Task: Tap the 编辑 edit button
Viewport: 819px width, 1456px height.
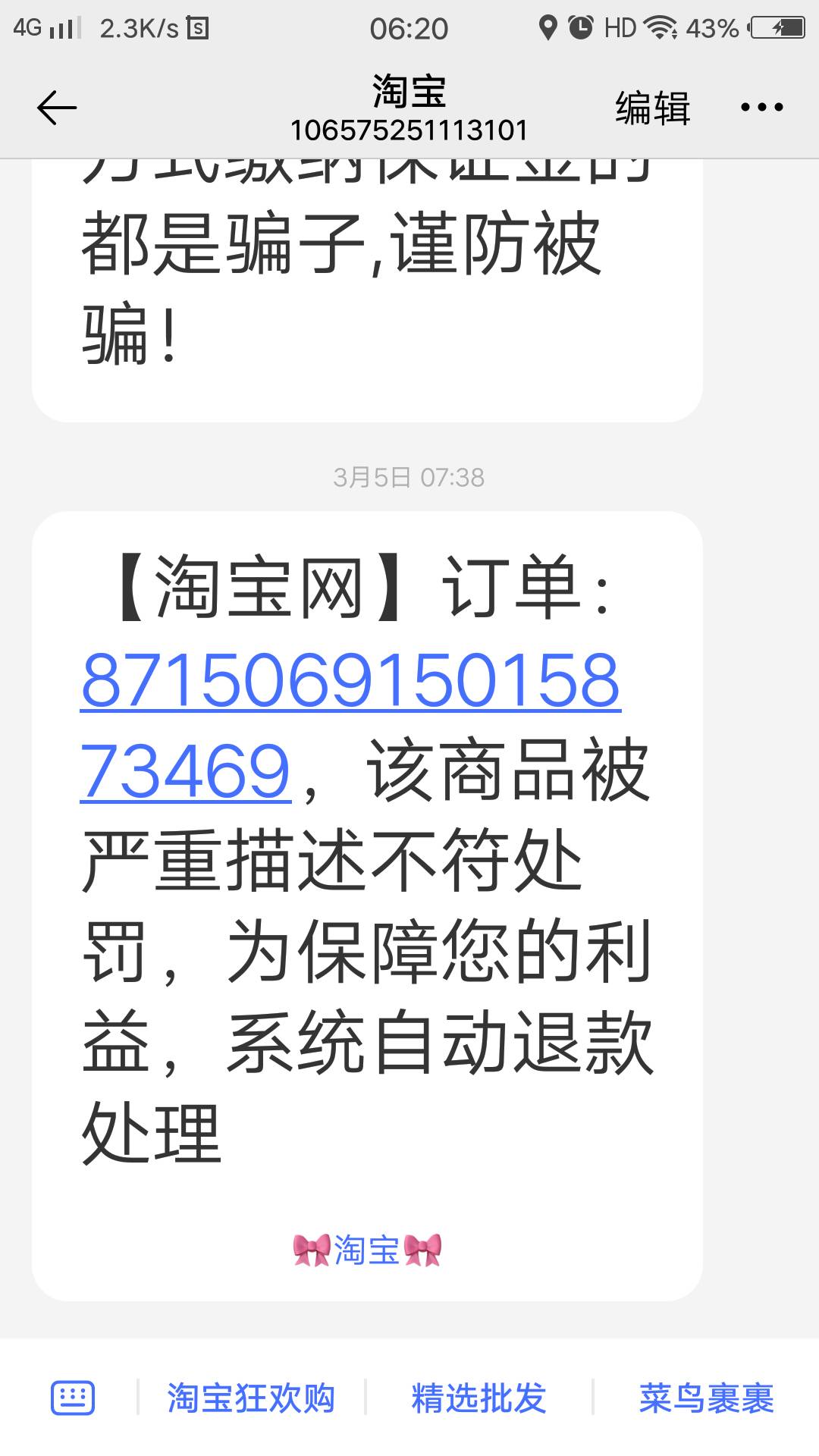Action: (x=653, y=108)
